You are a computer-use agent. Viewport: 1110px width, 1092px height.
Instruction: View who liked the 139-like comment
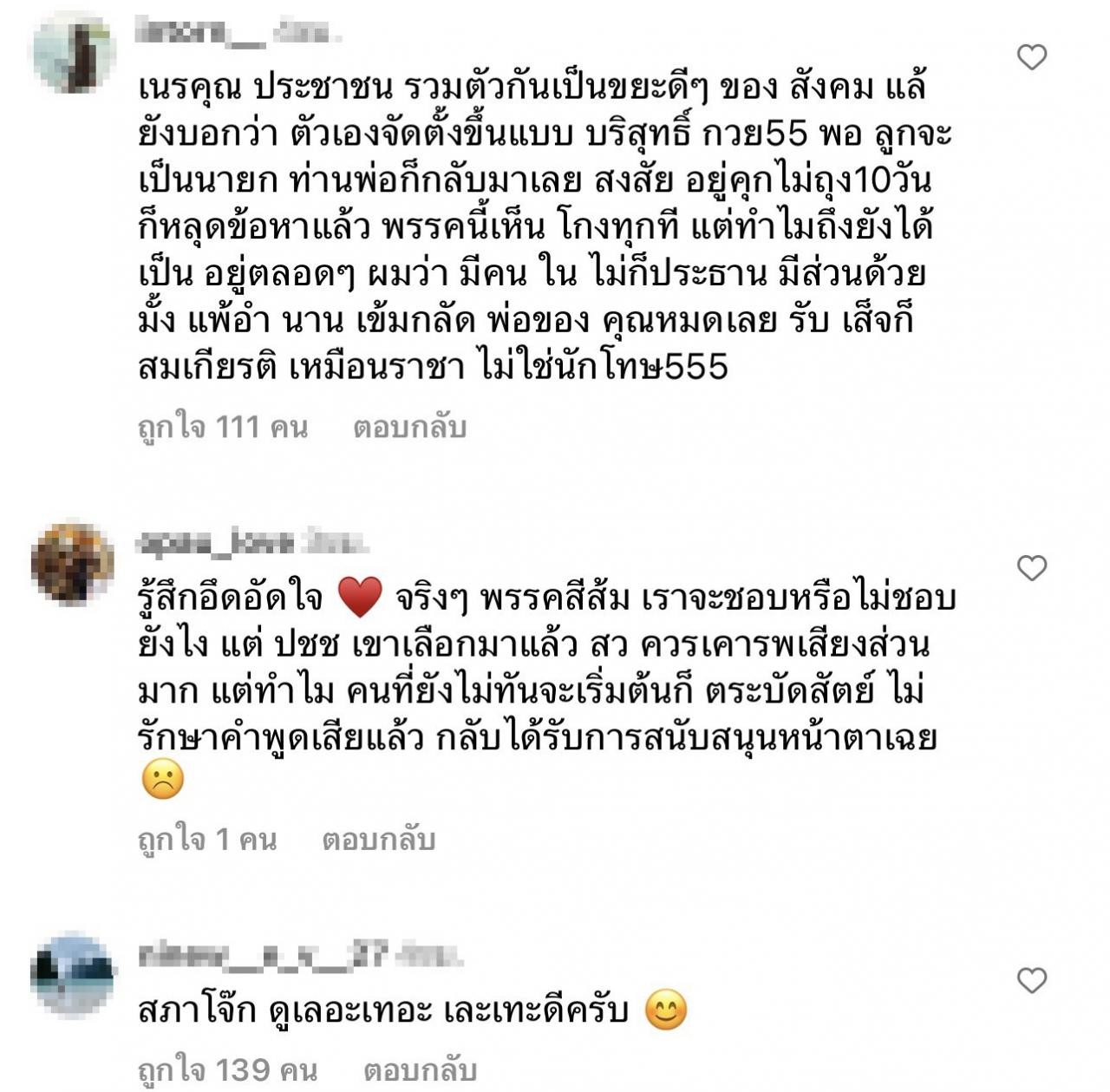[227, 1069]
